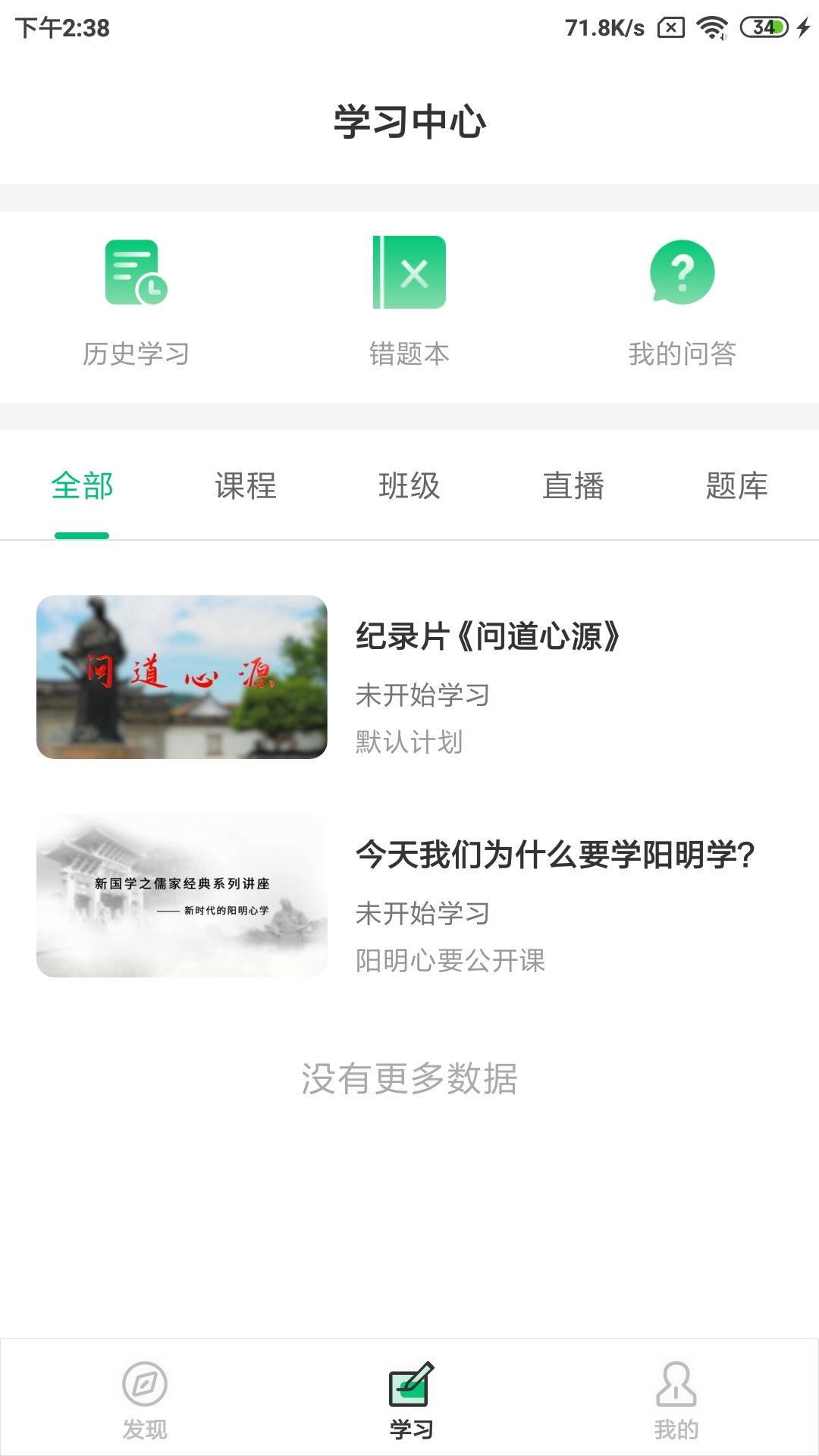Viewport: 819px width, 1456px height.
Task: Open 今天我们为什么要学阳明学? course
Action: click(x=409, y=896)
